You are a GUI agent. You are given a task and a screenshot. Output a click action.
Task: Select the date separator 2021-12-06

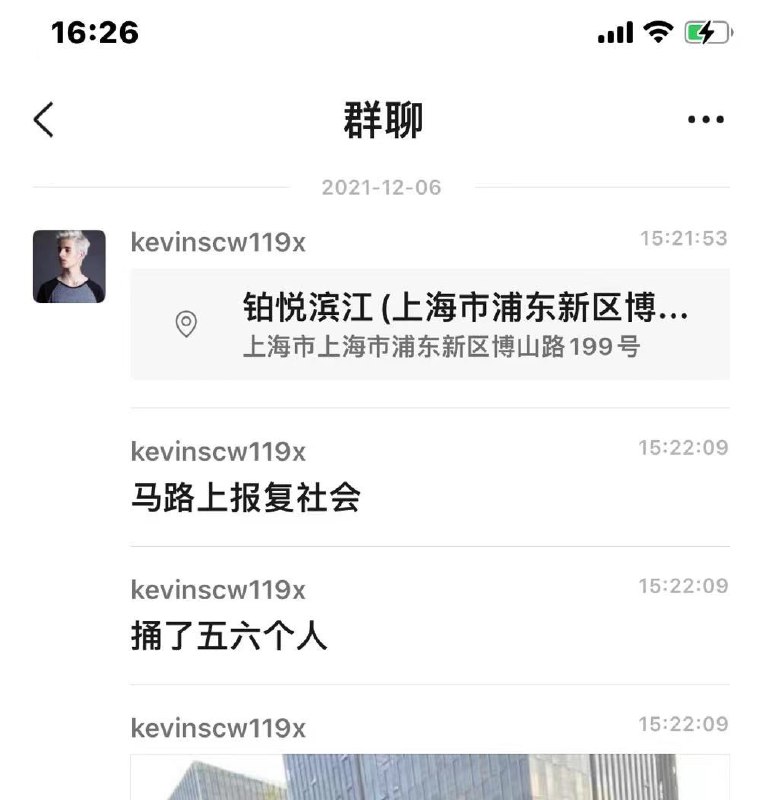click(381, 186)
